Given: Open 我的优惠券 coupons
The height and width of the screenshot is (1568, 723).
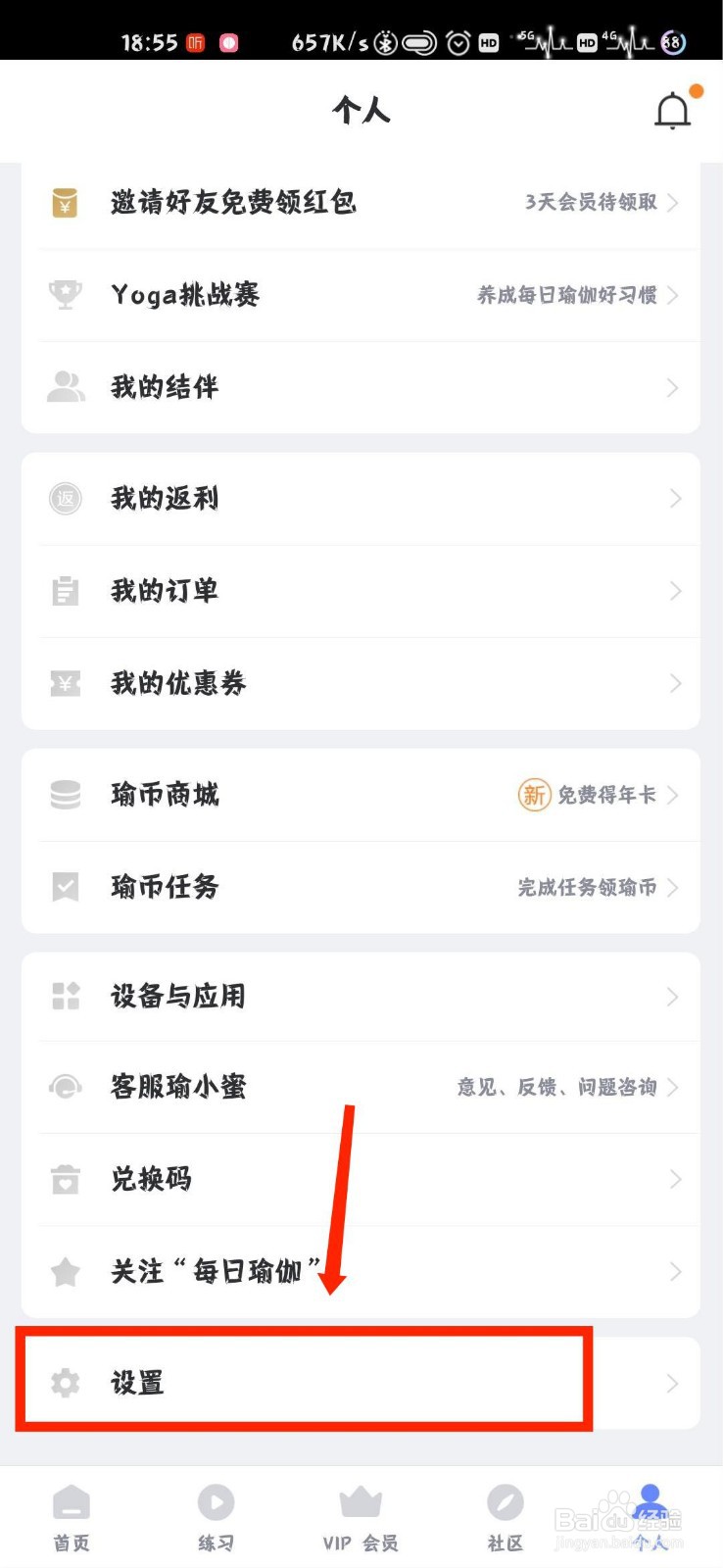Looking at the screenshot, I should (361, 683).
